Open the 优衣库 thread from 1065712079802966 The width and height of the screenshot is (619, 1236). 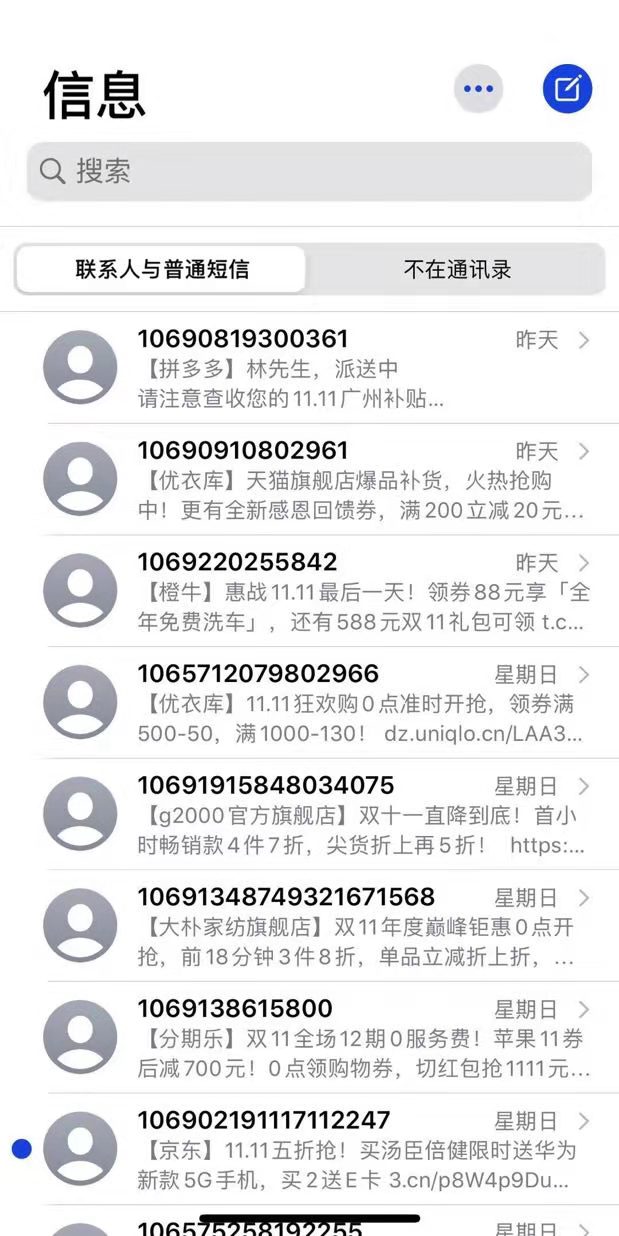point(340,703)
